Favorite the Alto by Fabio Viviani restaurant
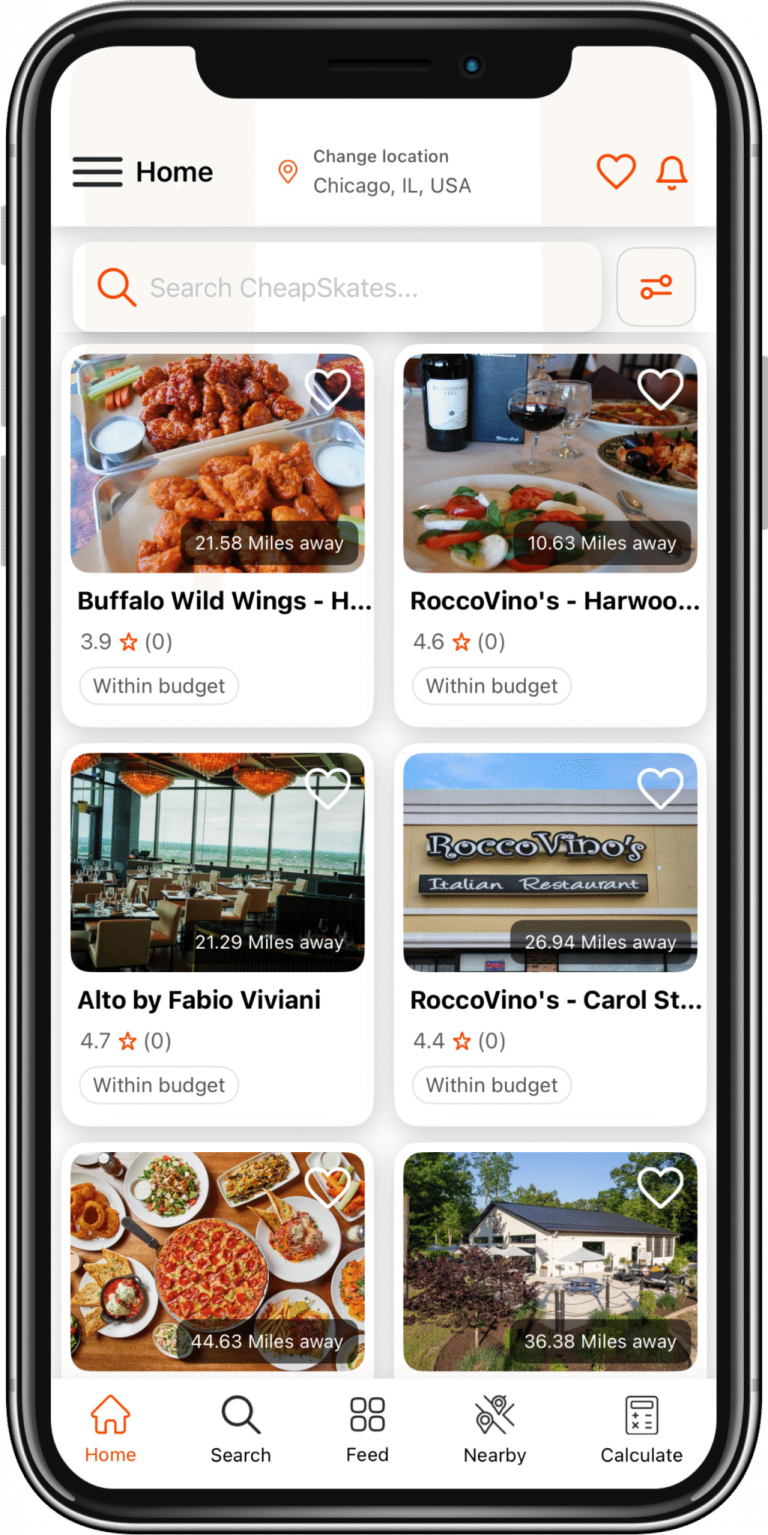Screen dimensions: 768x1535 point(328,787)
